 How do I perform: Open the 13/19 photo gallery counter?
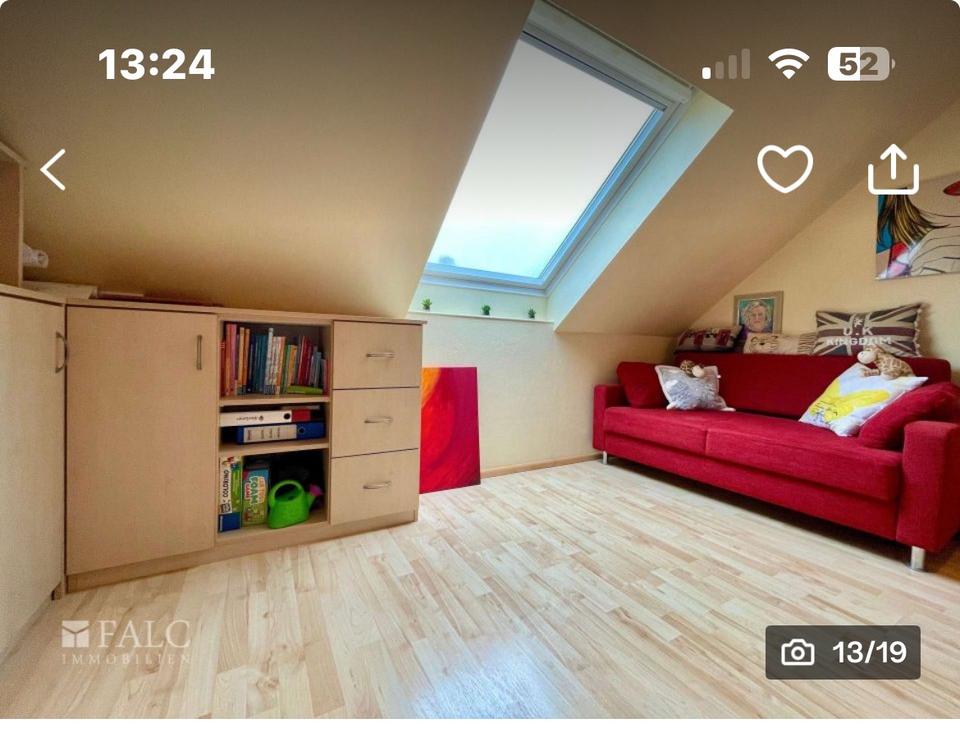[x=842, y=653]
